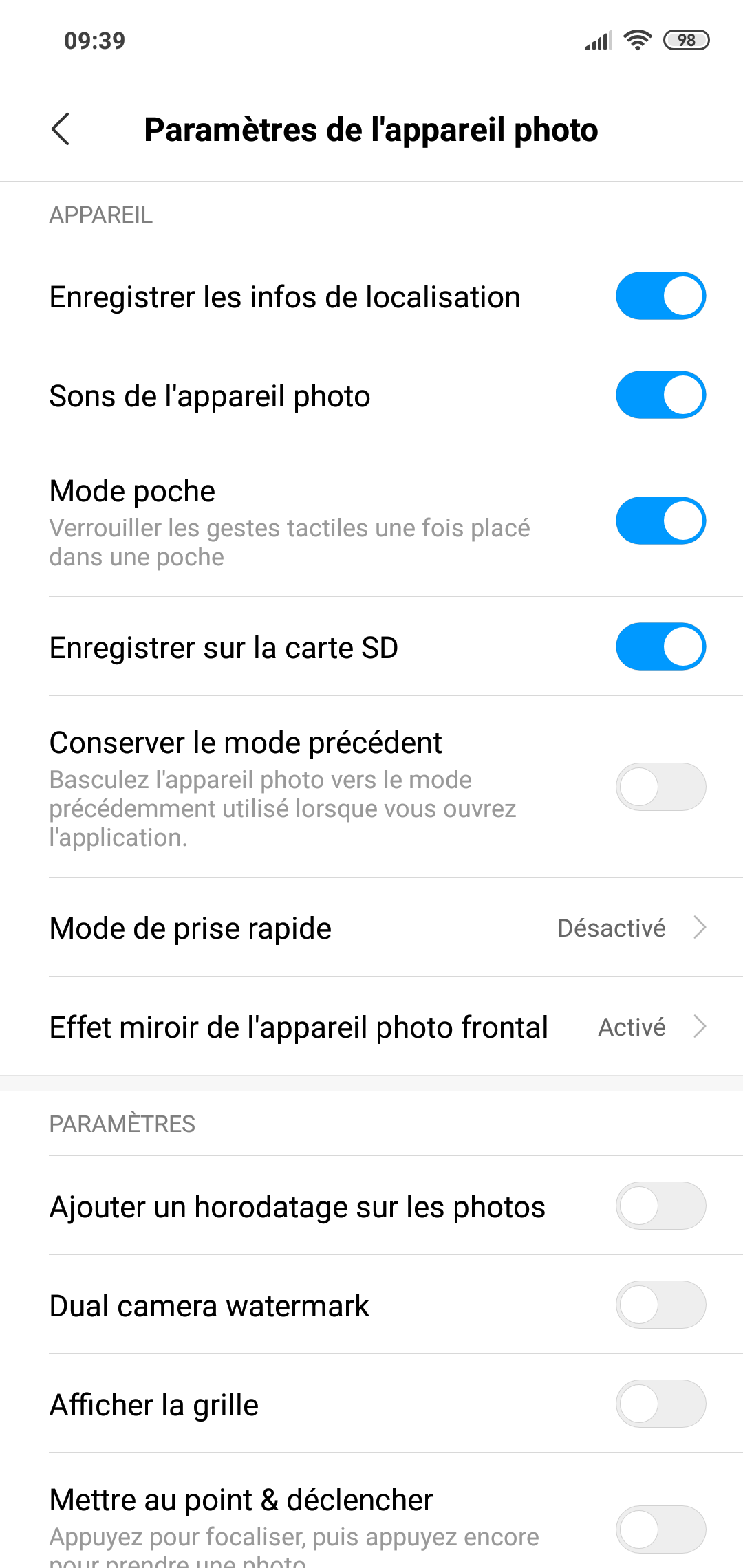Enable Conserver le mode précédent
743x1568 pixels.
pyautogui.click(x=660, y=787)
